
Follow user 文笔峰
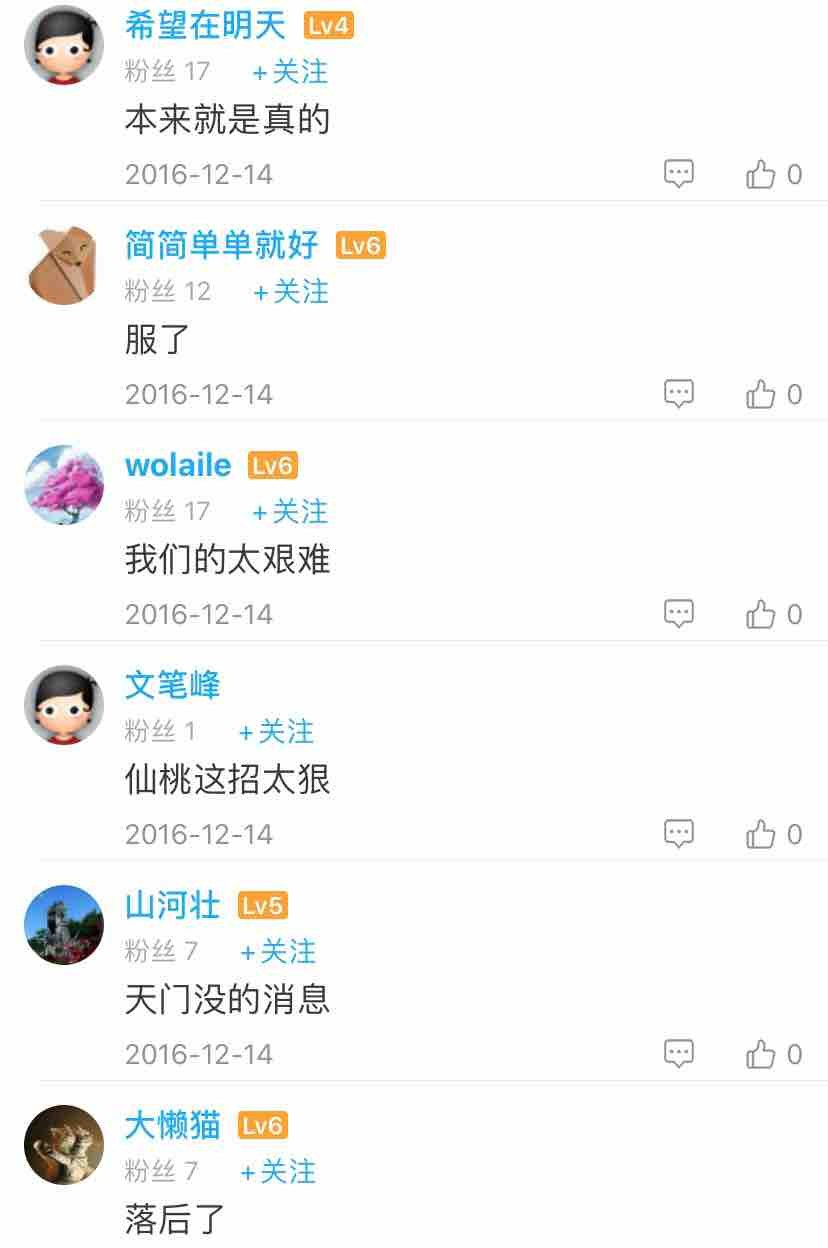click(x=276, y=732)
